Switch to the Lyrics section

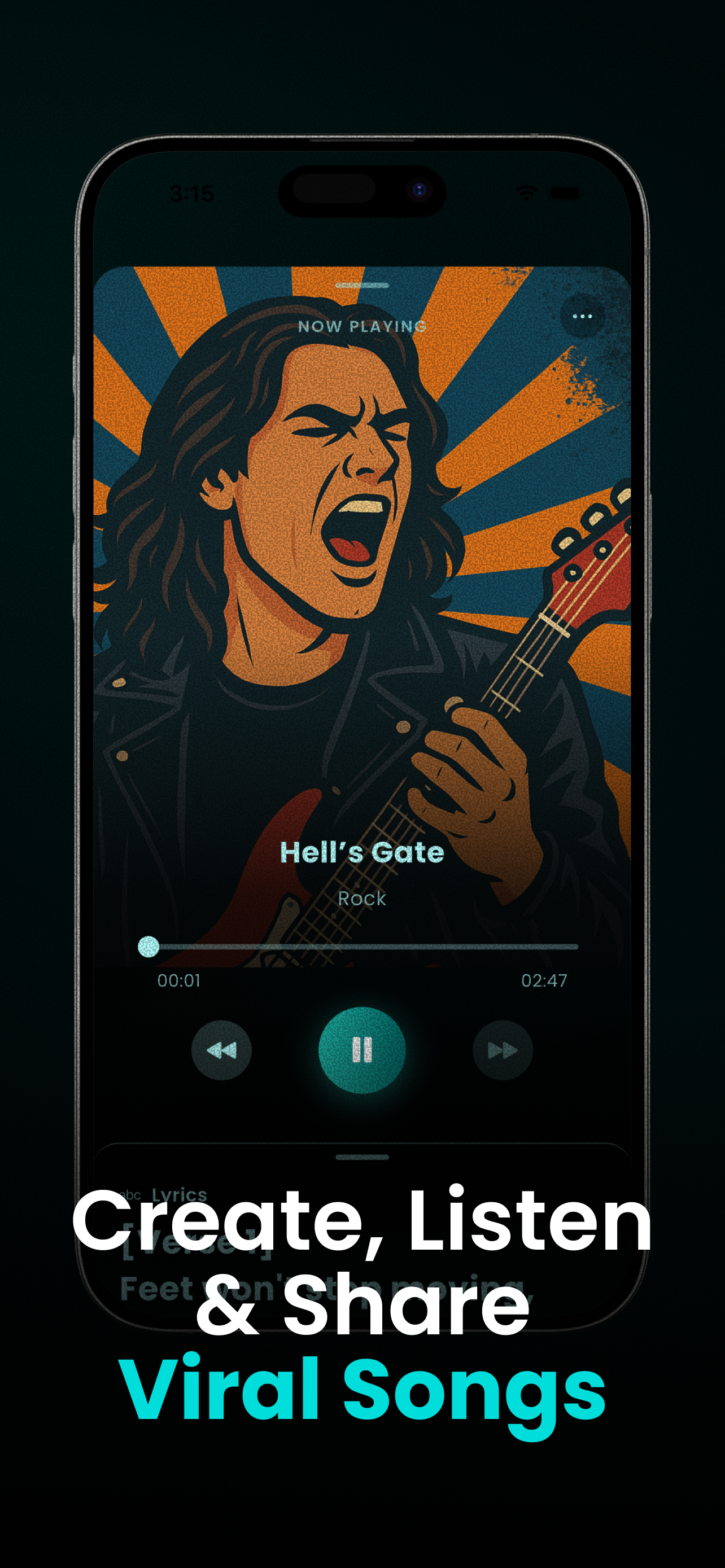click(x=180, y=1194)
